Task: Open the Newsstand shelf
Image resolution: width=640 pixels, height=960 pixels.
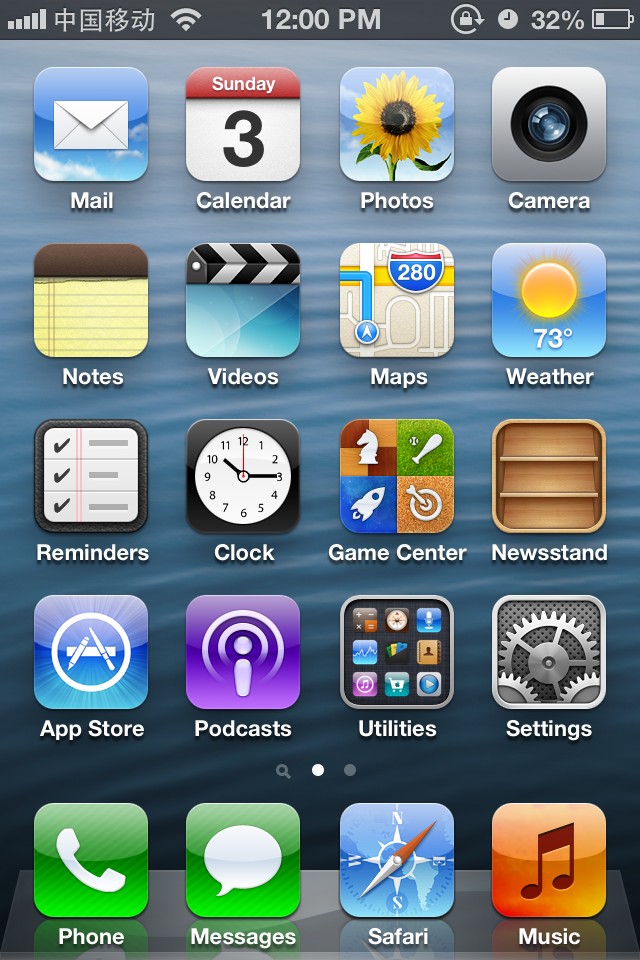Action: tap(549, 476)
